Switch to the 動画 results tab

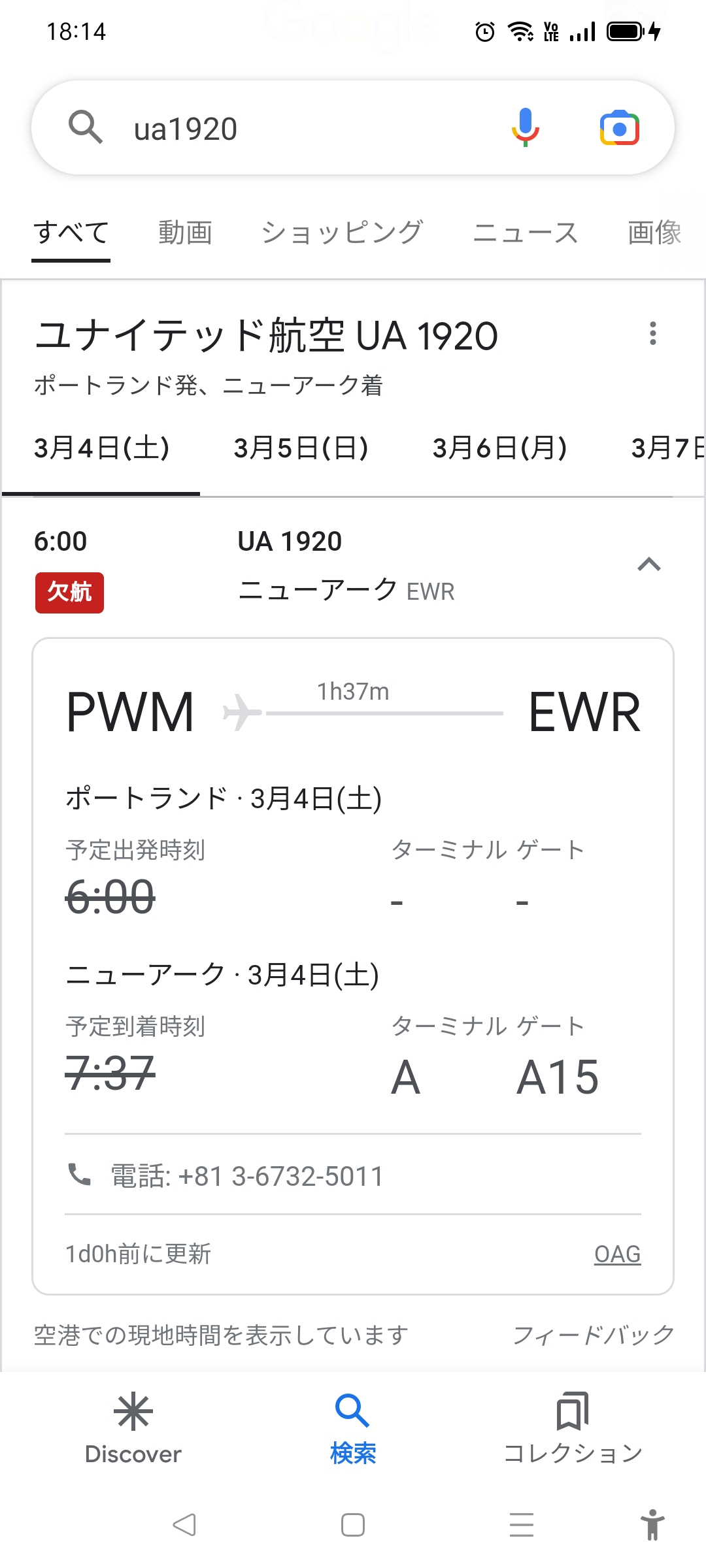click(x=185, y=233)
